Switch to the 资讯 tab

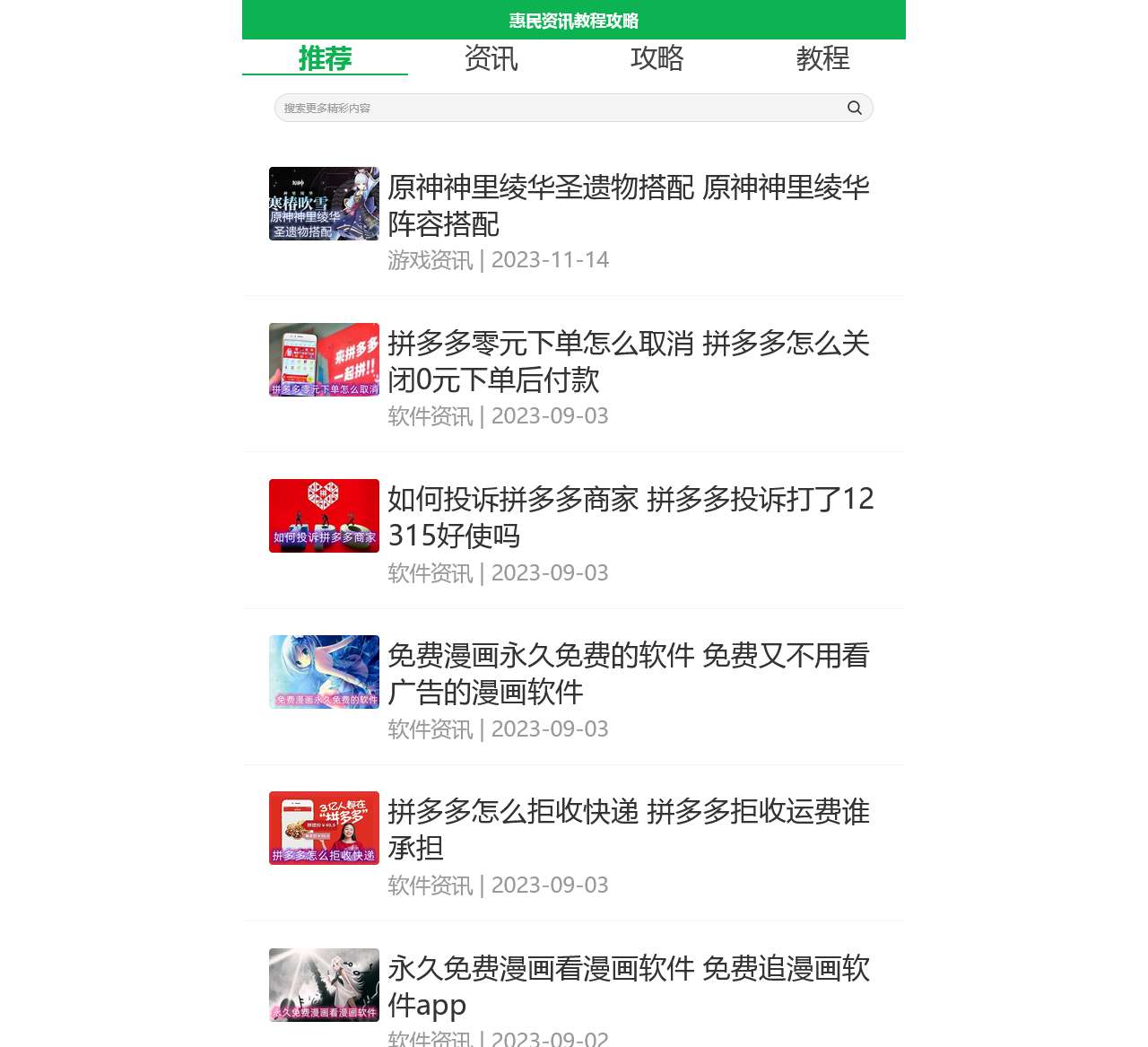491,58
